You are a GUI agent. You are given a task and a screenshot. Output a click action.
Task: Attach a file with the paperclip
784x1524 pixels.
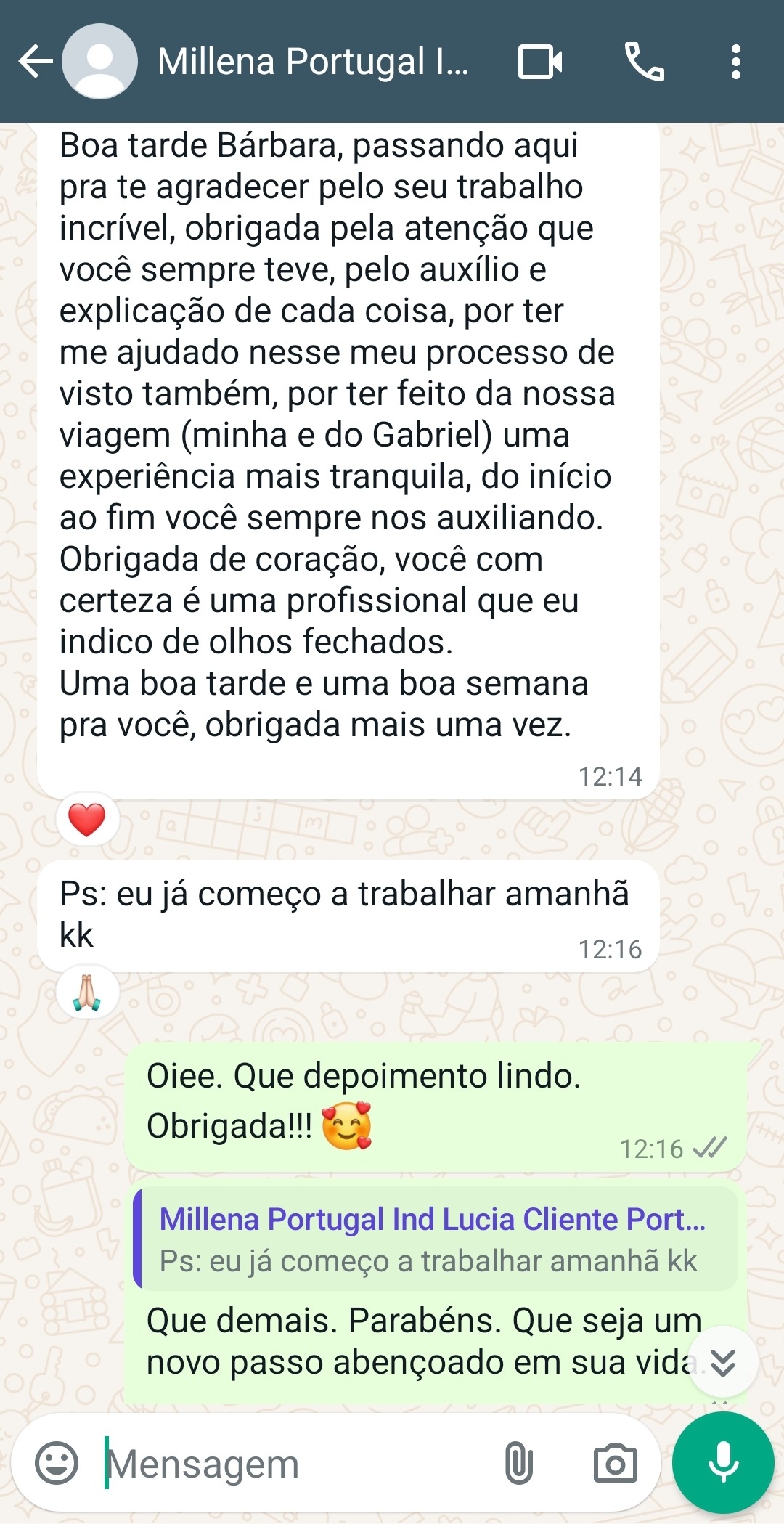[x=518, y=1463]
